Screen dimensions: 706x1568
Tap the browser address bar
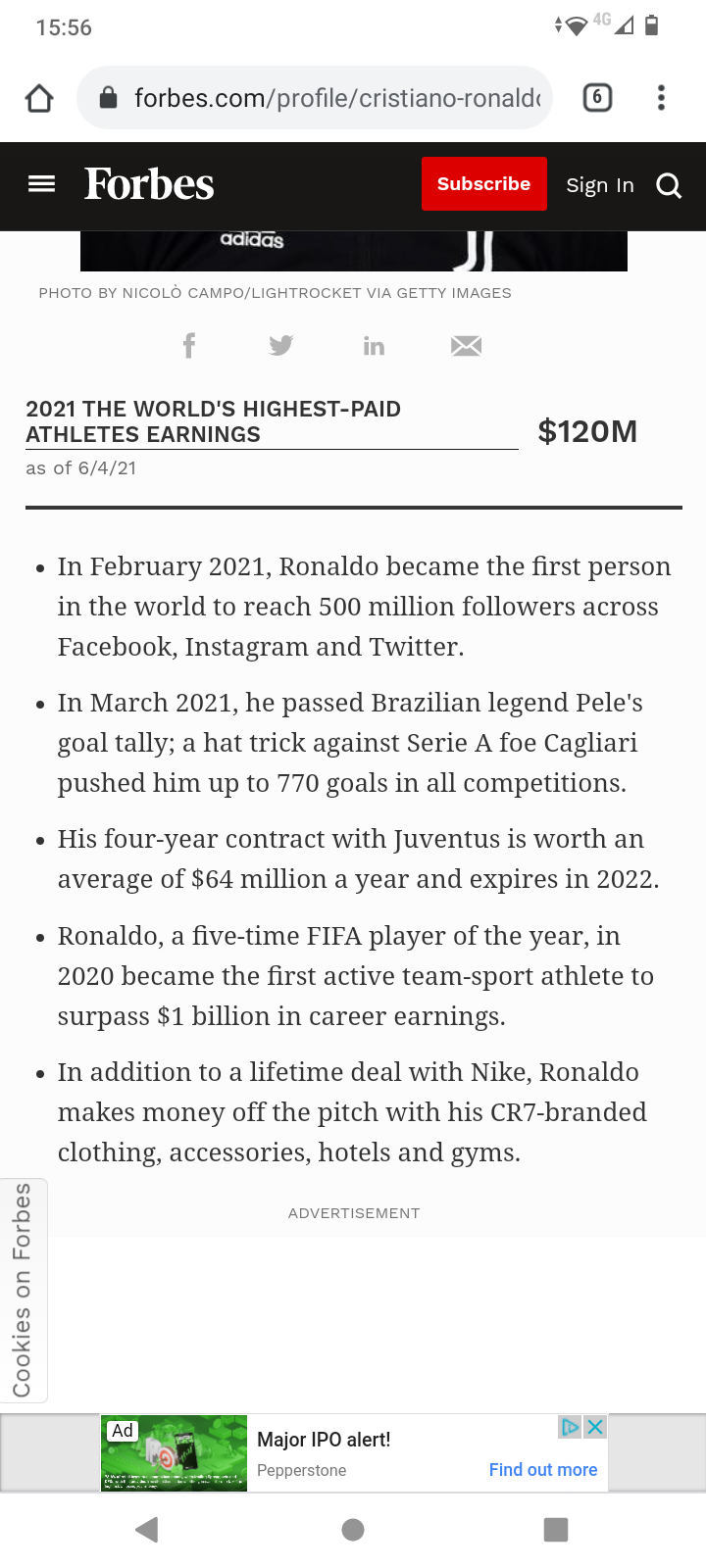(x=314, y=98)
